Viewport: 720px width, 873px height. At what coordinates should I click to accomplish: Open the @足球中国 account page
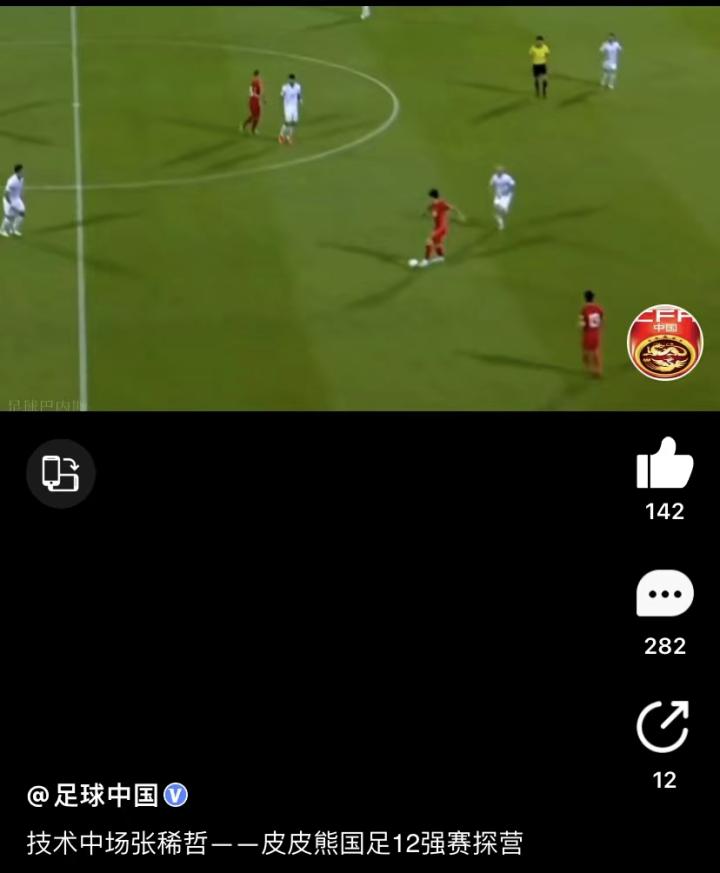pos(93,795)
